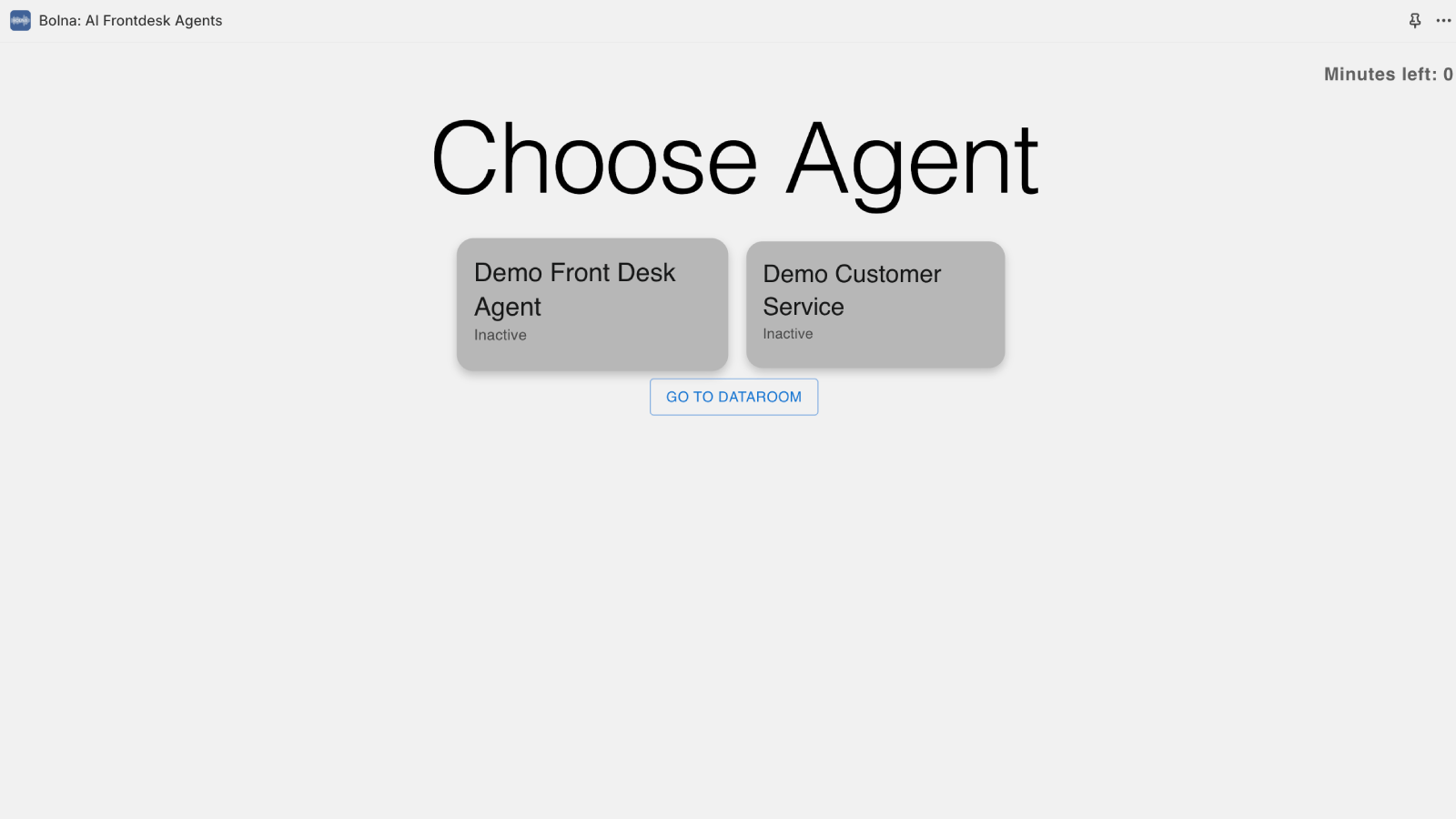Choose the Demo Customer Service agent
The width and height of the screenshot is (1456, 819).
click(875, 304)
